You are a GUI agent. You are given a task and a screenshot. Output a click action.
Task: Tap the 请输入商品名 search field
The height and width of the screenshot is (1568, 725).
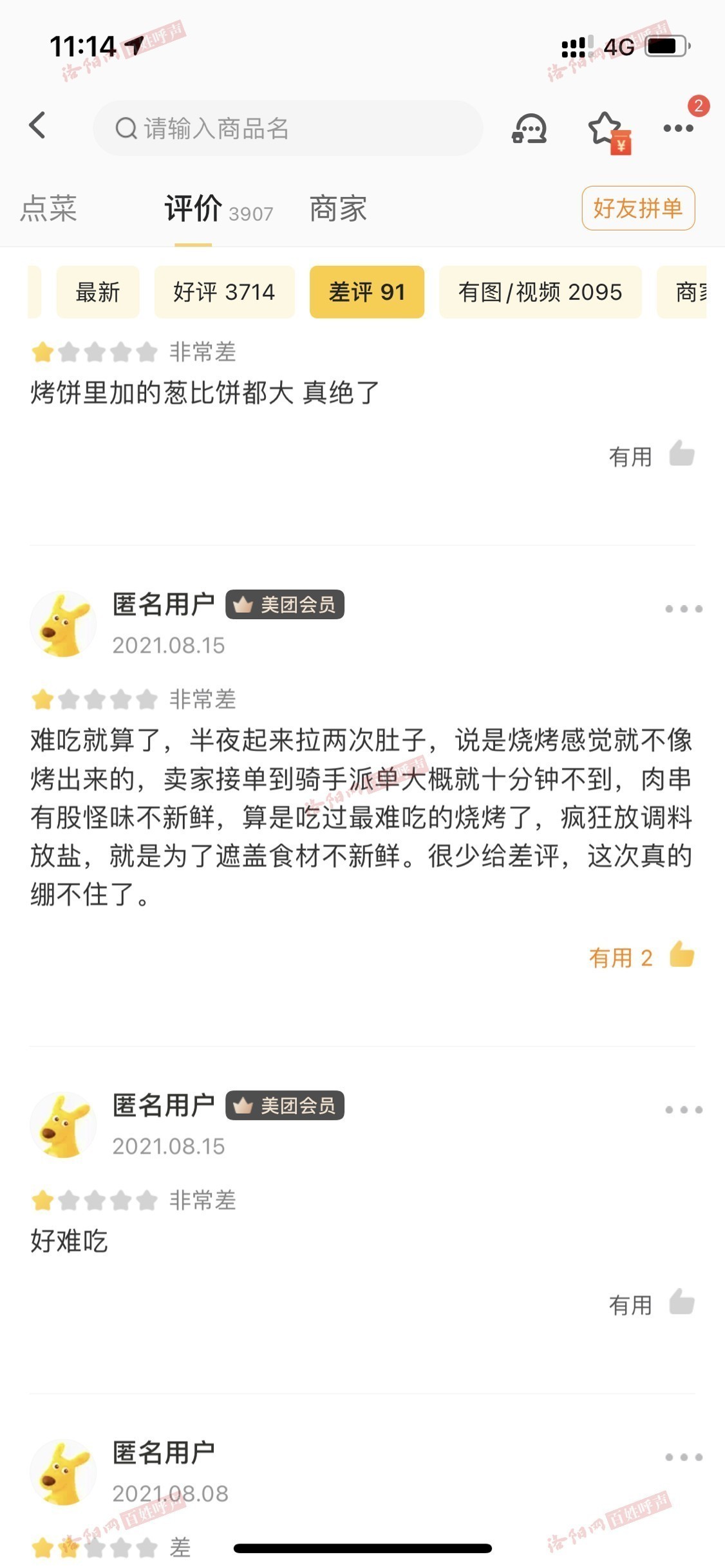288,128
